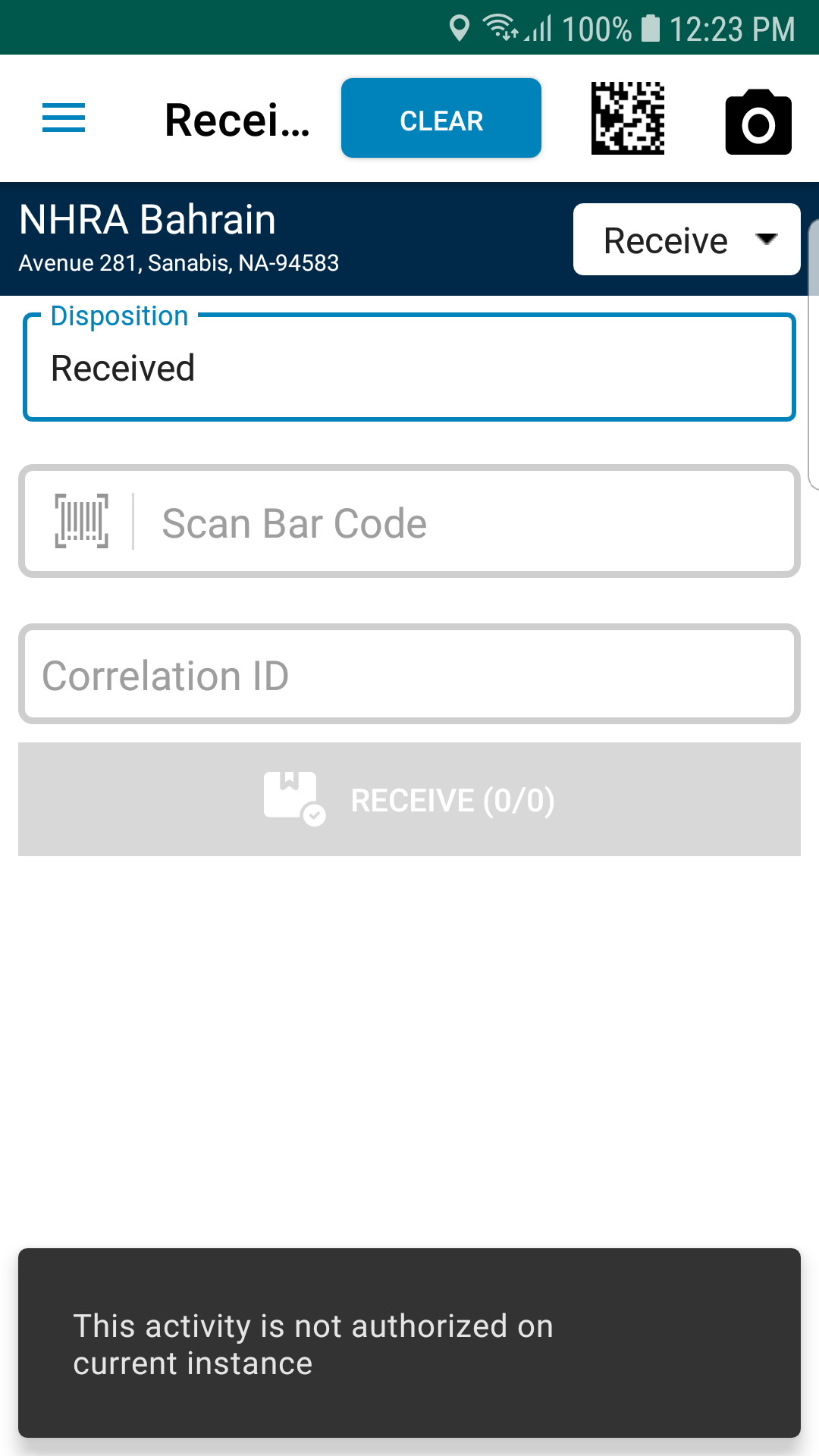Tap the Correlation ID field
This screenshot has width=819, height=1456.
coord(409,674)
